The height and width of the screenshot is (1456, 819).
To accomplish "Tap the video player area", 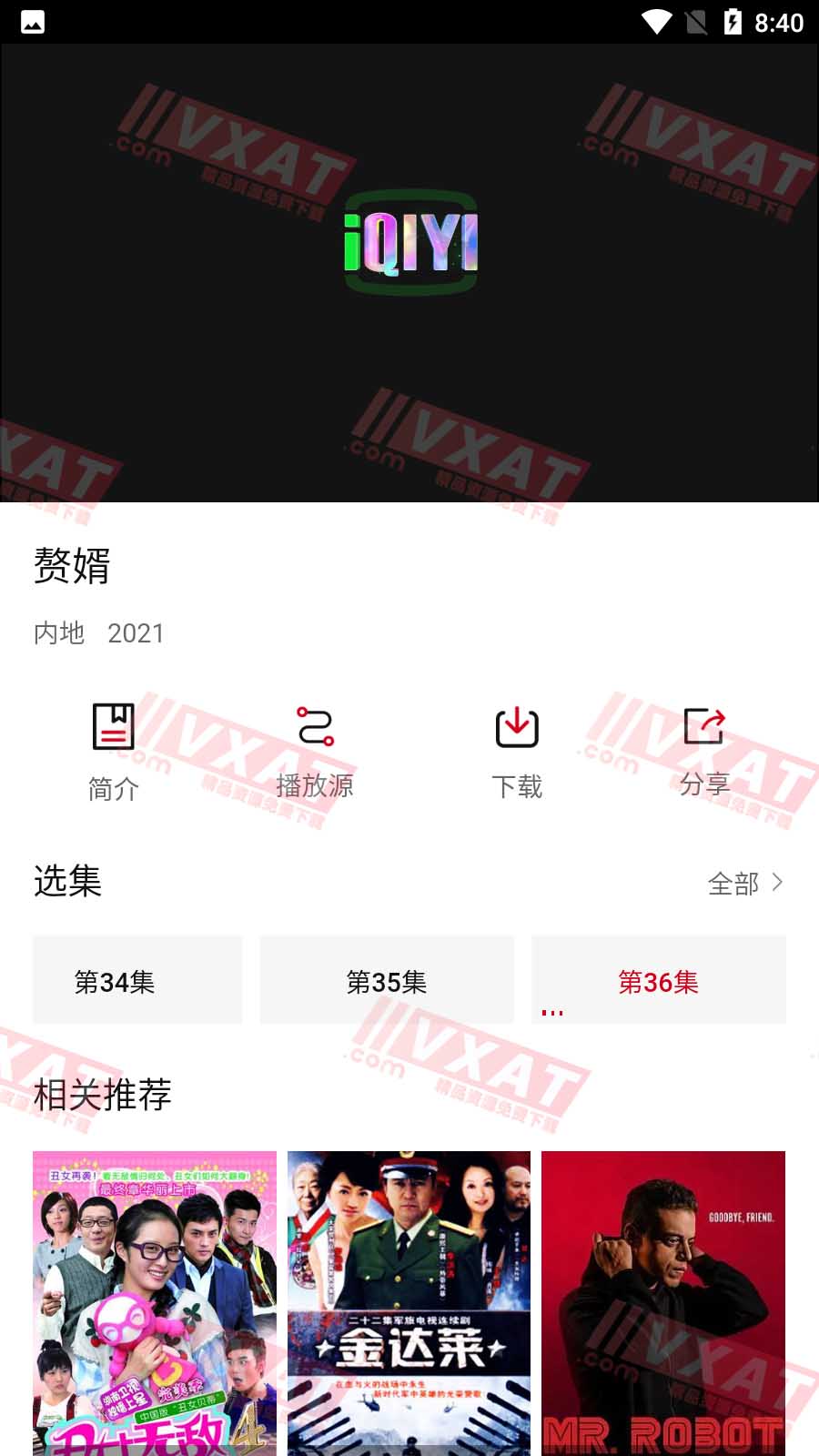I will 409,273.
